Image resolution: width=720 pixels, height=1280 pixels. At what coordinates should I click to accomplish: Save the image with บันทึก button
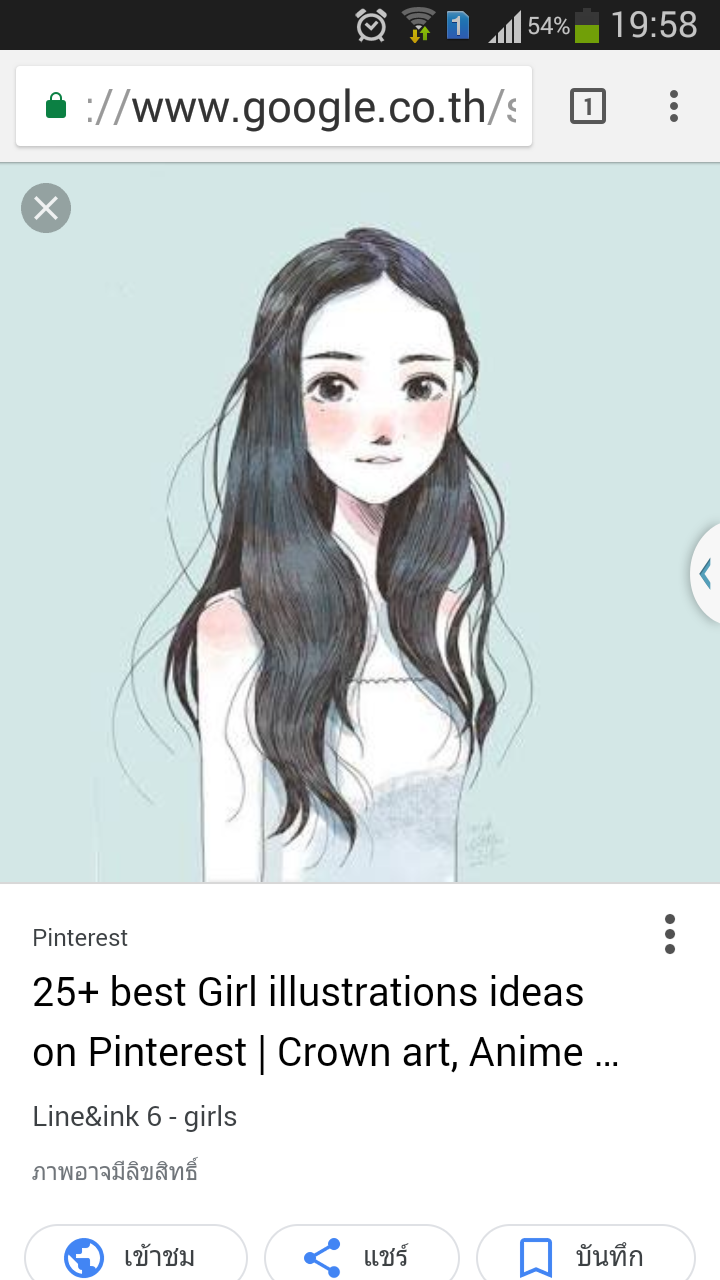click(585, 1255)
